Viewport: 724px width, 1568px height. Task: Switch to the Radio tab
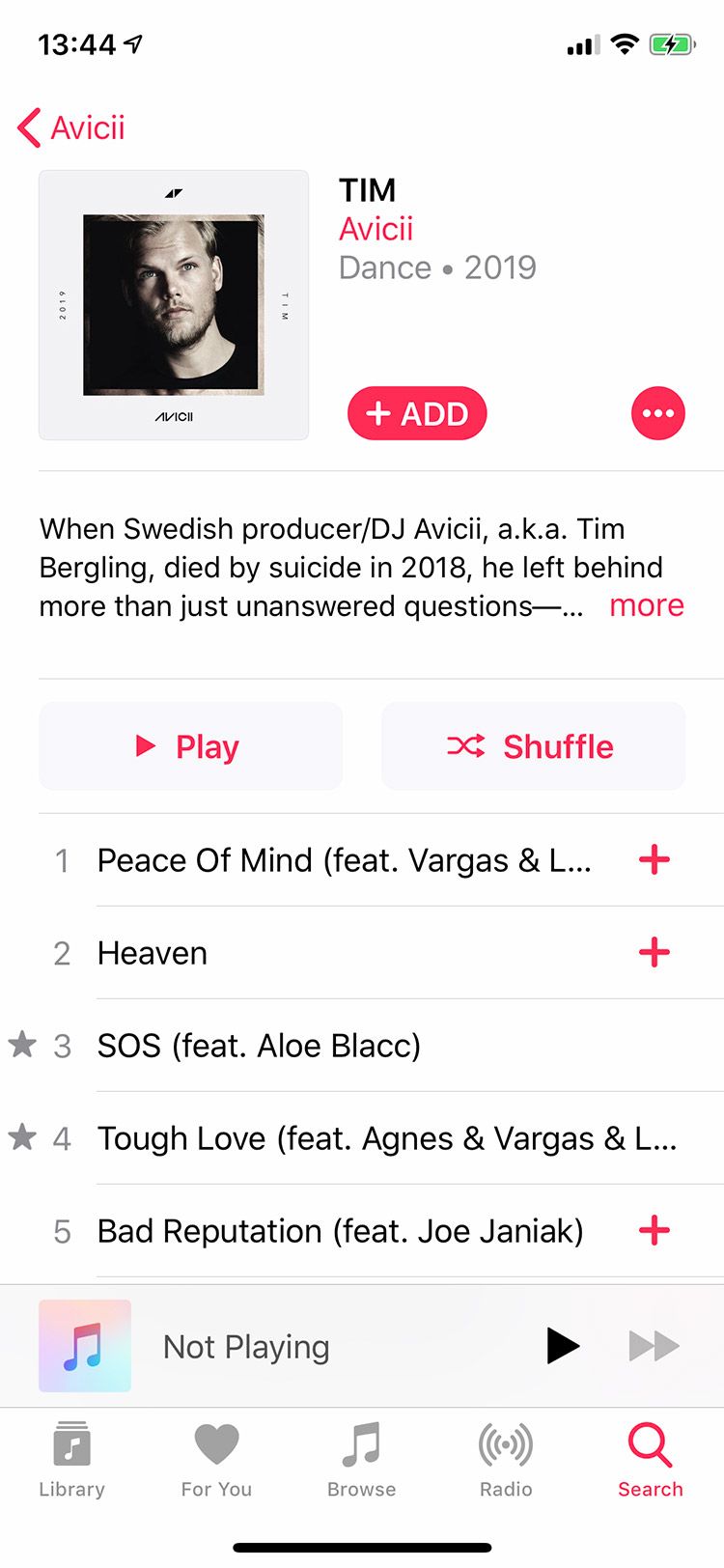pos(506,1459)
